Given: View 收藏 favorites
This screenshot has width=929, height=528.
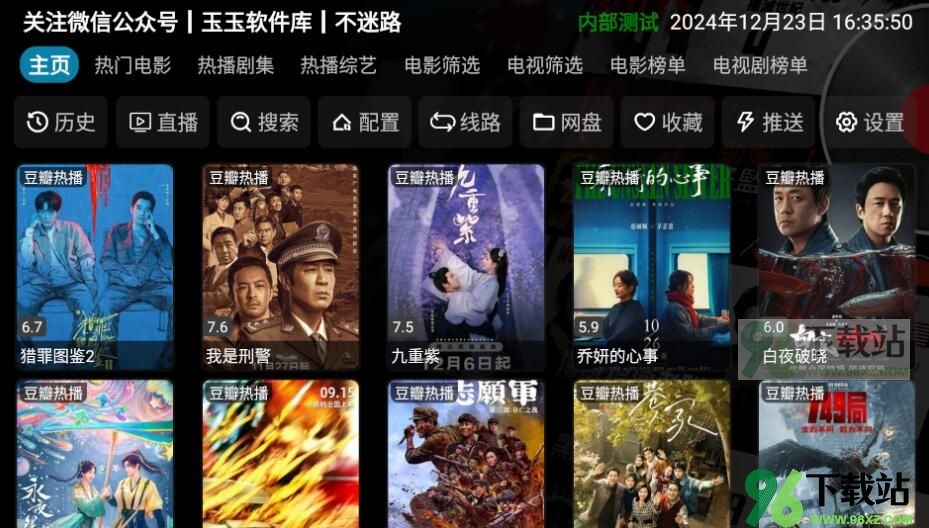Looking at the screenshot, I should [669, 123].
